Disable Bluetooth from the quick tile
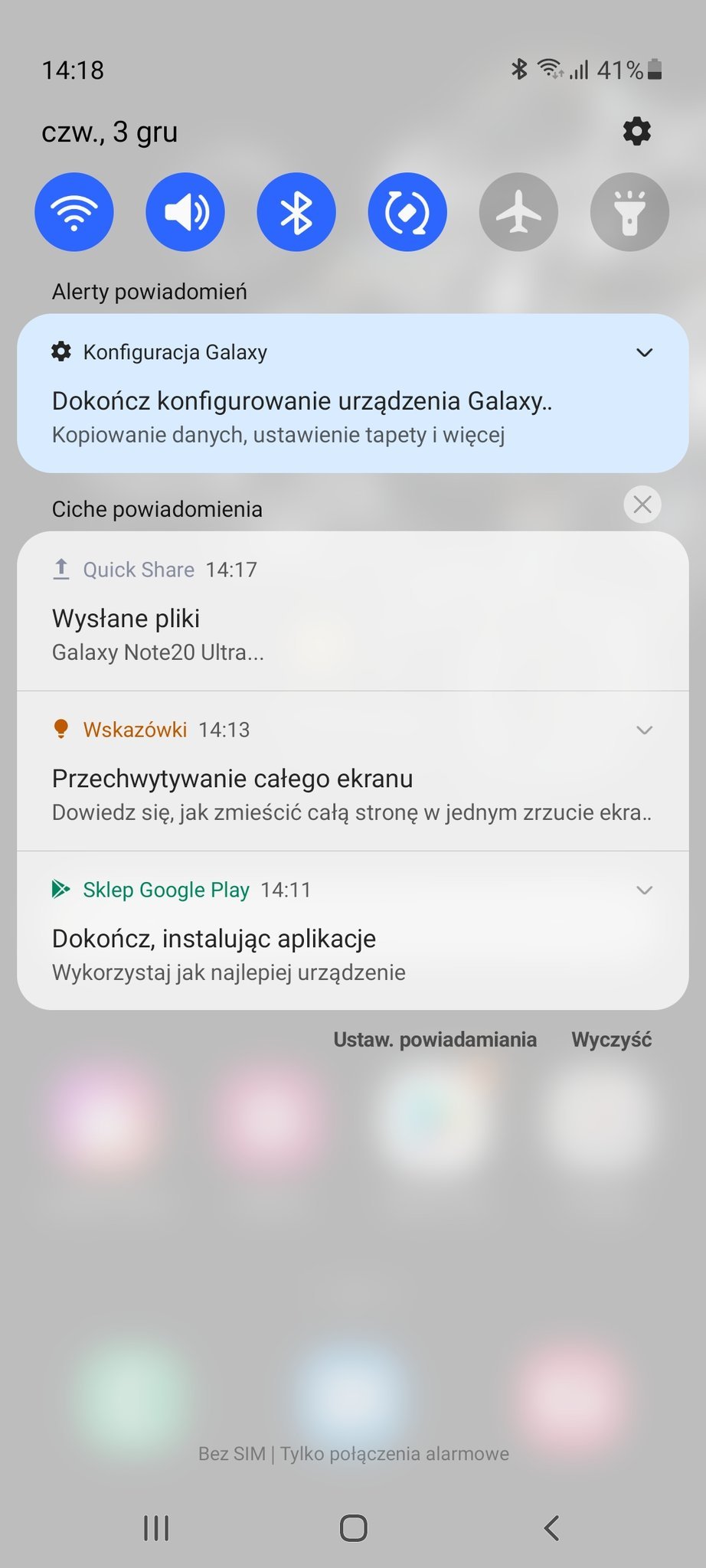Image resolution: width=706 pixels, height=1568 pixels. [296, 212]
